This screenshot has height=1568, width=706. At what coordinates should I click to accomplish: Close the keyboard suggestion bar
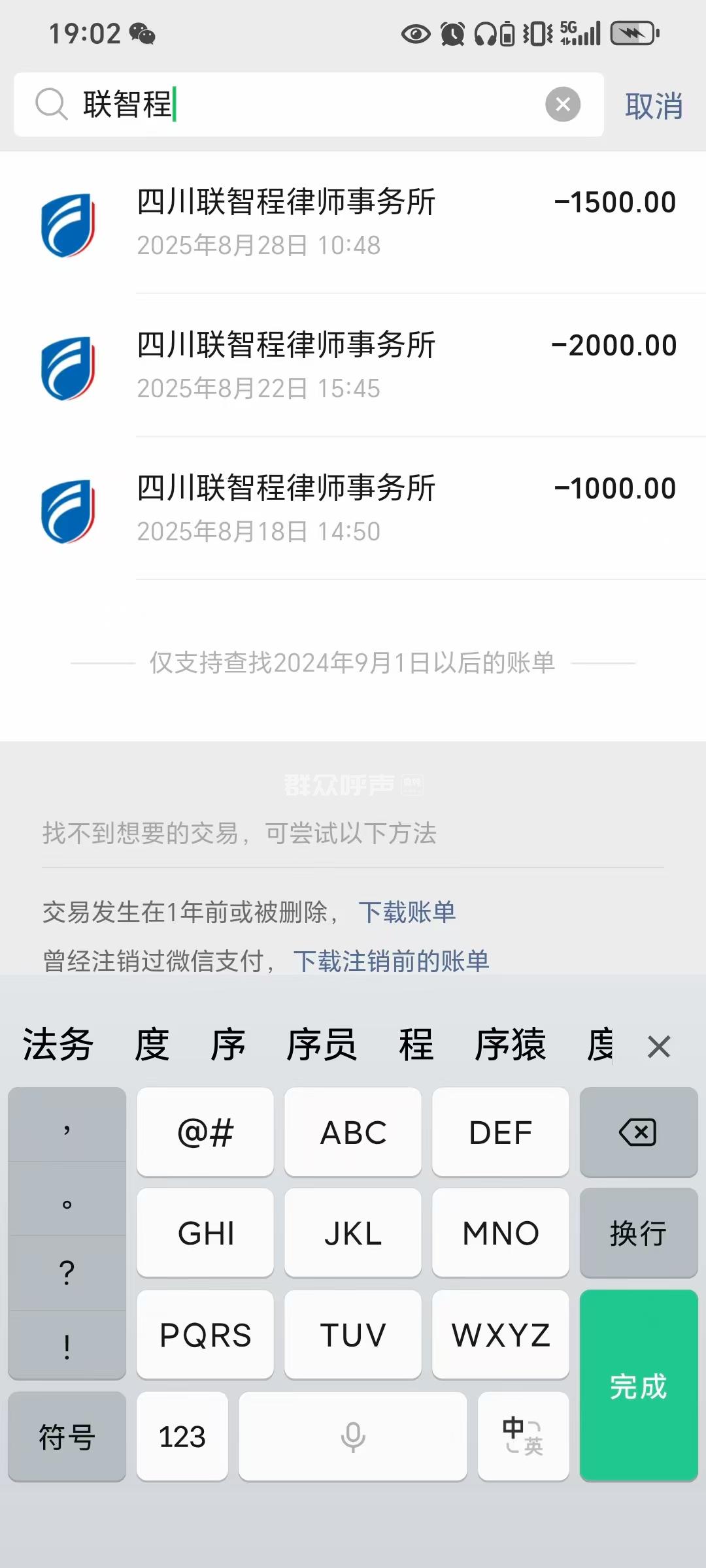click(658, 1047)
